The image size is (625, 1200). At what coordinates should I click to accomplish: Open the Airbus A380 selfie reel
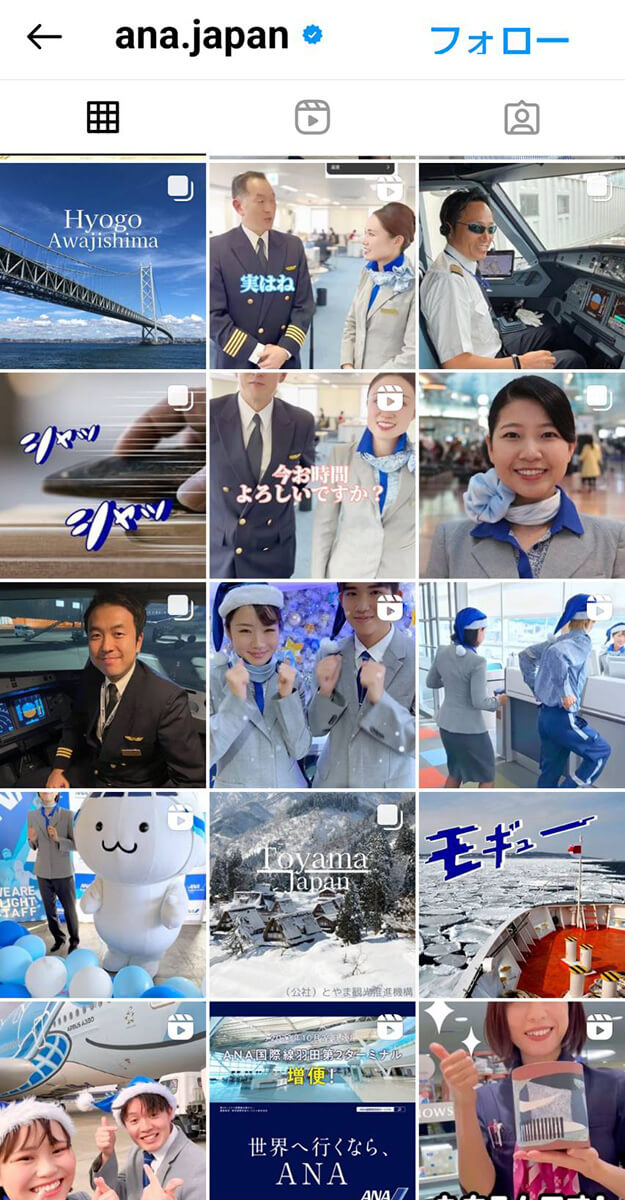coord(103,1100)
